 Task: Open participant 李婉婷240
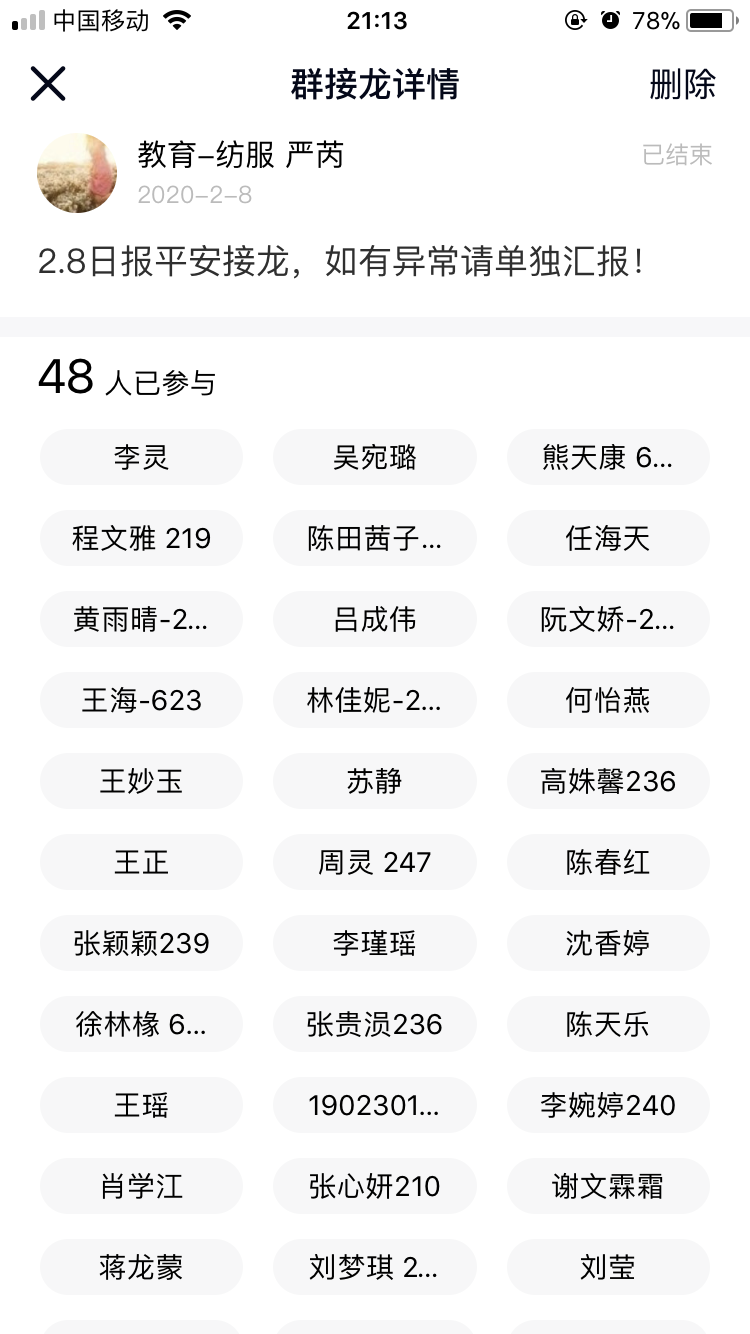pos(608,1106)
